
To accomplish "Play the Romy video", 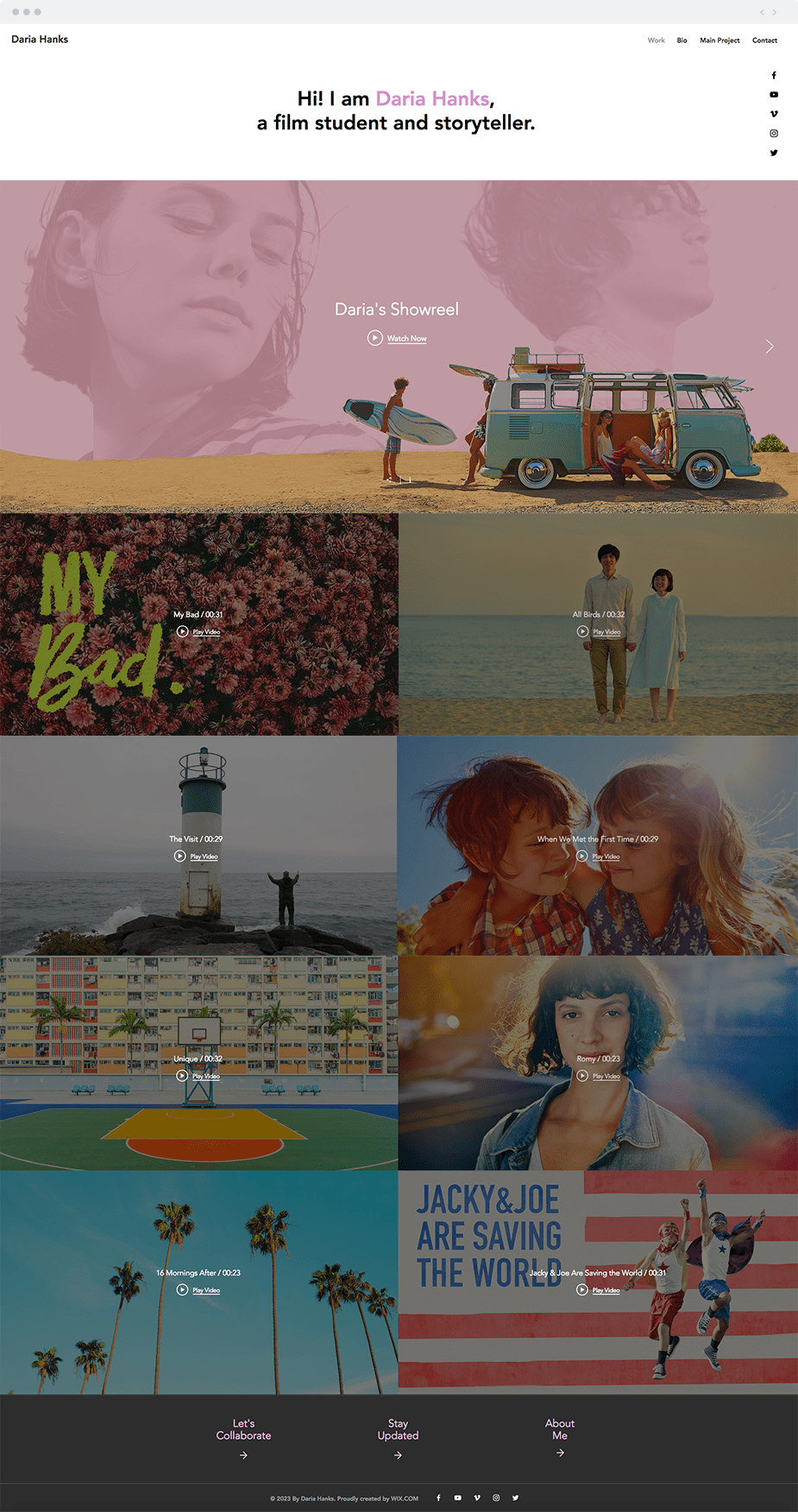I will pyautogui.click(x=605, y=1076).
